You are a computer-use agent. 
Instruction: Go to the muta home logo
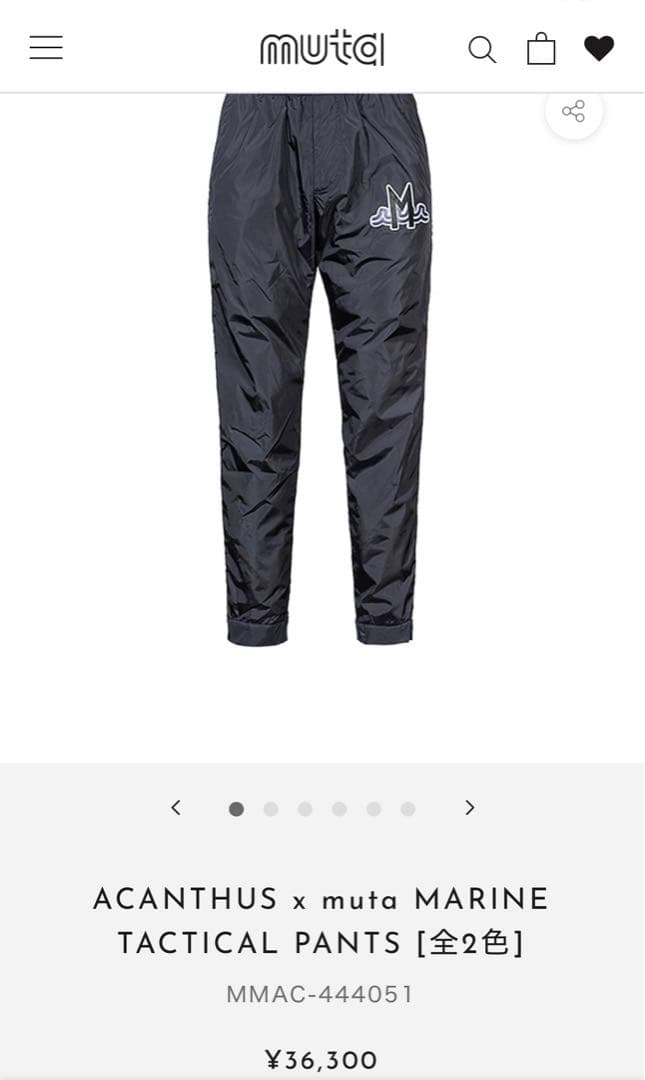322,48
